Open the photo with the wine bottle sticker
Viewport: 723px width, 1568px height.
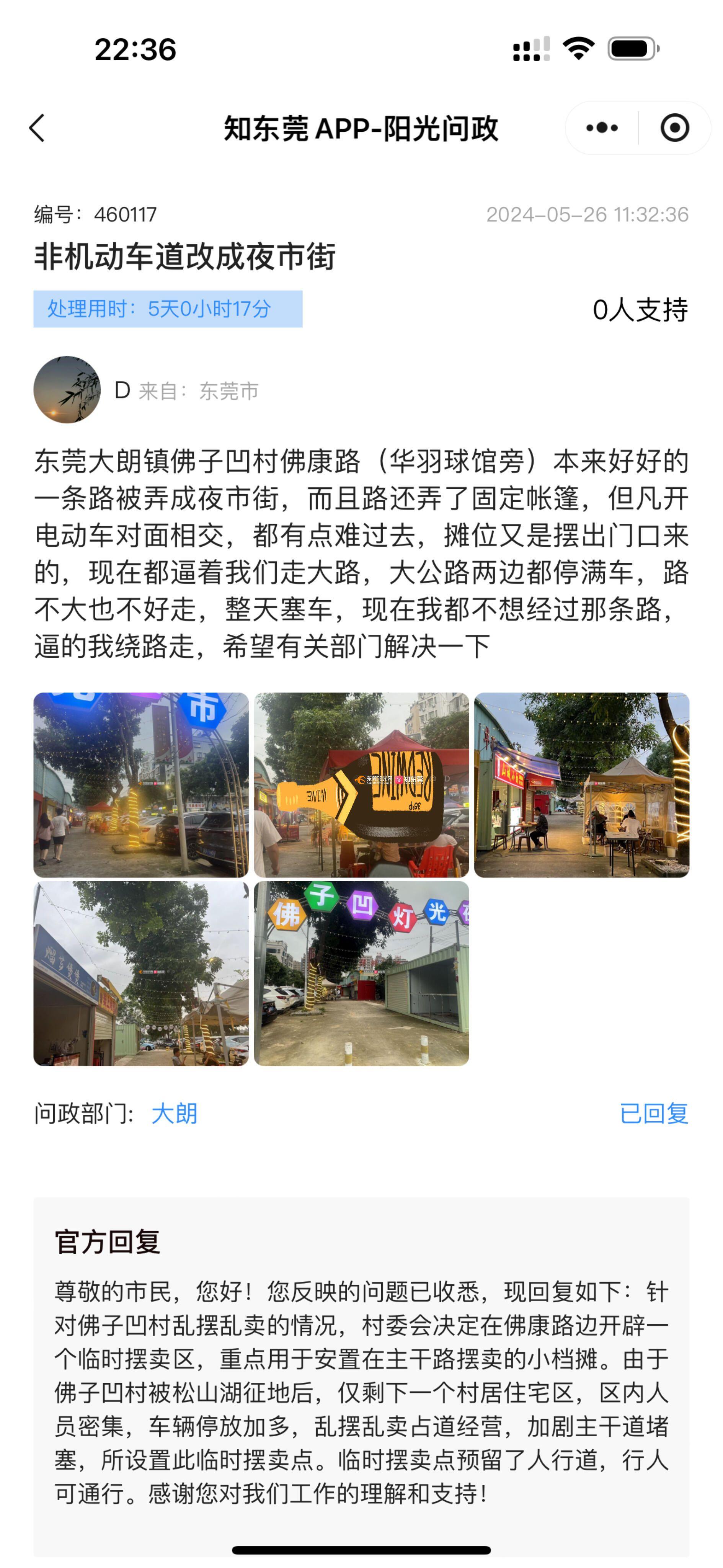coord(361,784)
